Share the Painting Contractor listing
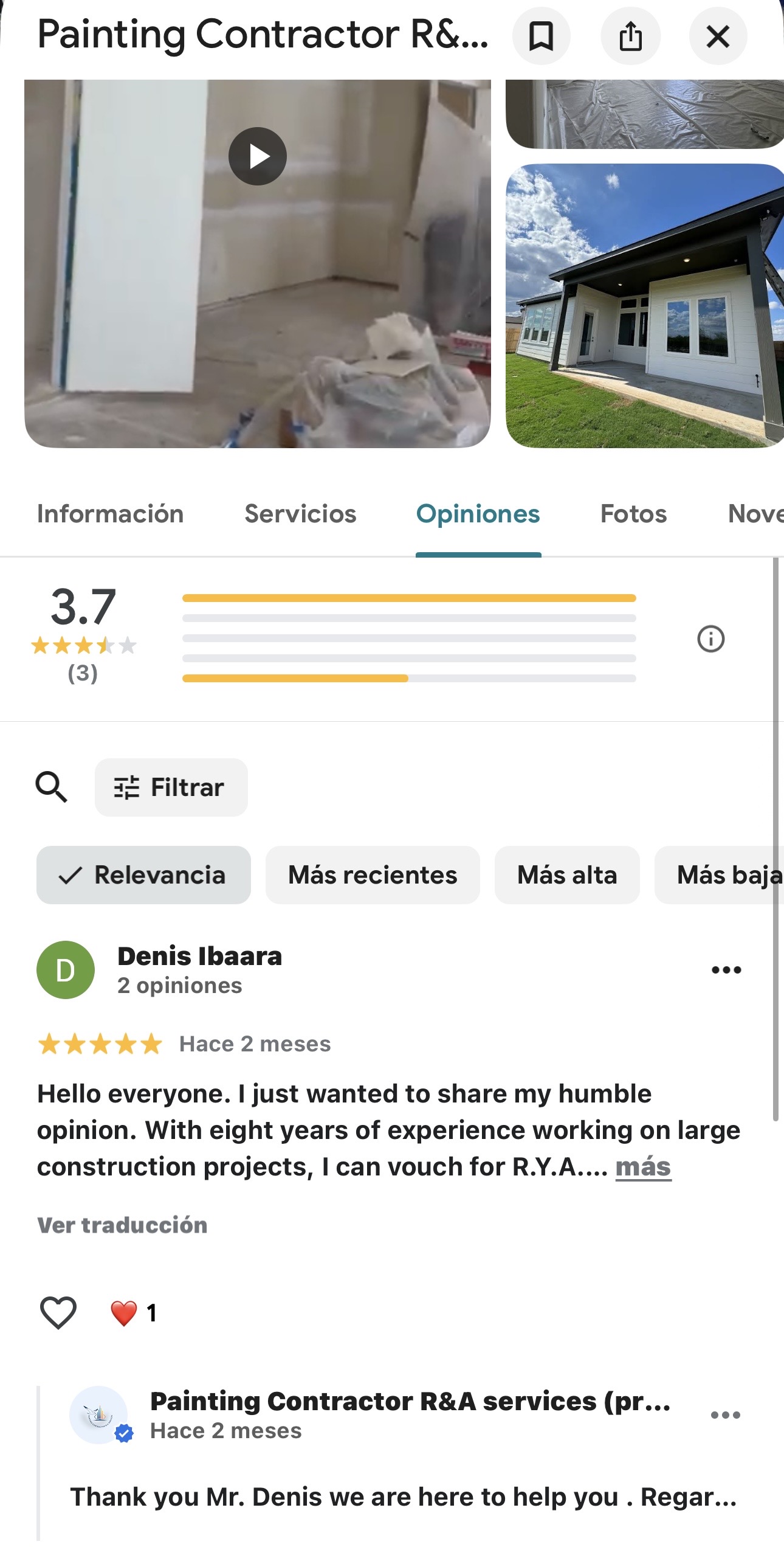Image resolution: width=784 pixels, height=1547 pixels. click(x=630, y=36)
